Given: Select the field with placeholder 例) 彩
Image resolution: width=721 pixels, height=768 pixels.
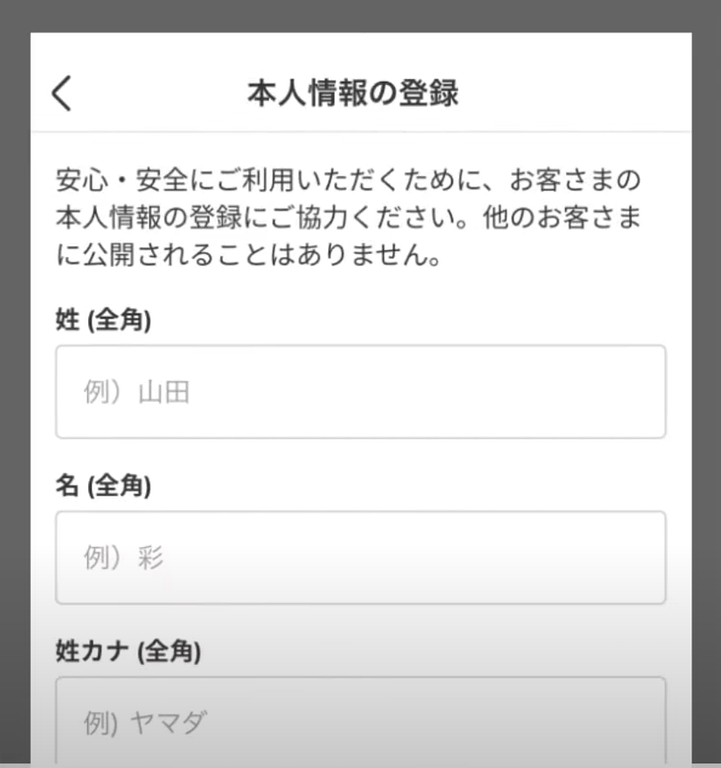Looking at the screenshot, I should [360, 558].
